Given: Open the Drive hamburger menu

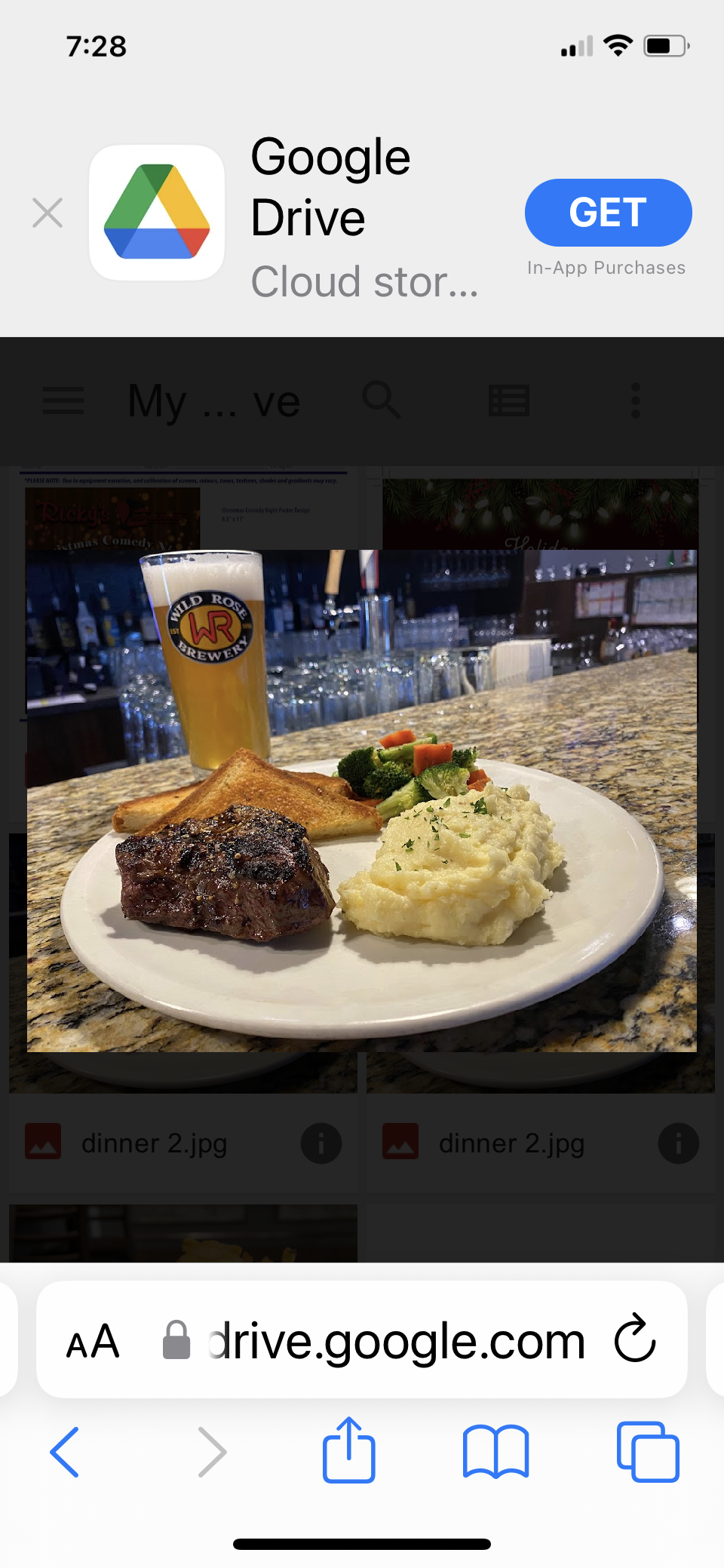Looking at the screenshot, I should [63, 400].
